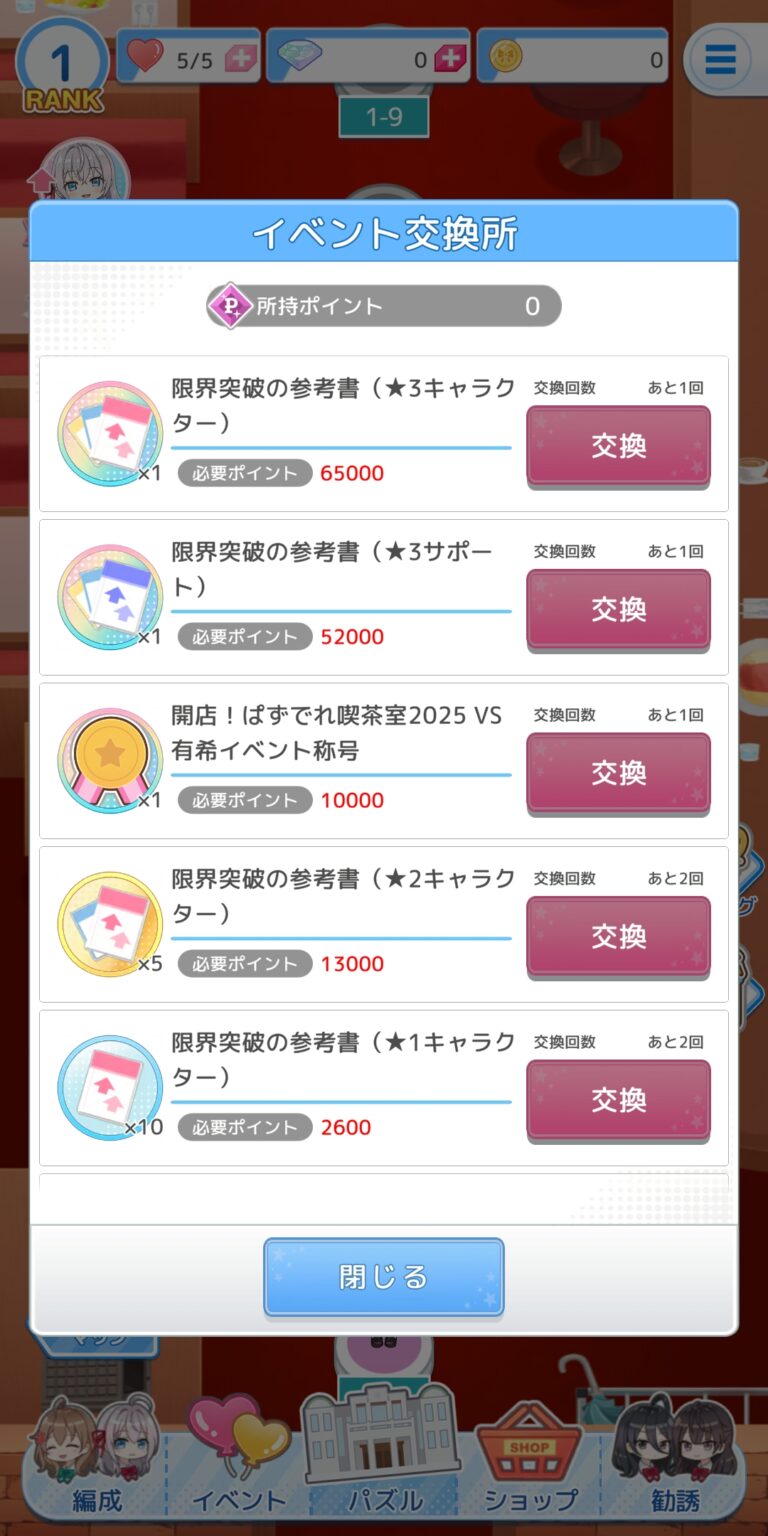The image size is (768, 1536).
Task: Add more diamonds with the plus icon
Action: (450, 60)
